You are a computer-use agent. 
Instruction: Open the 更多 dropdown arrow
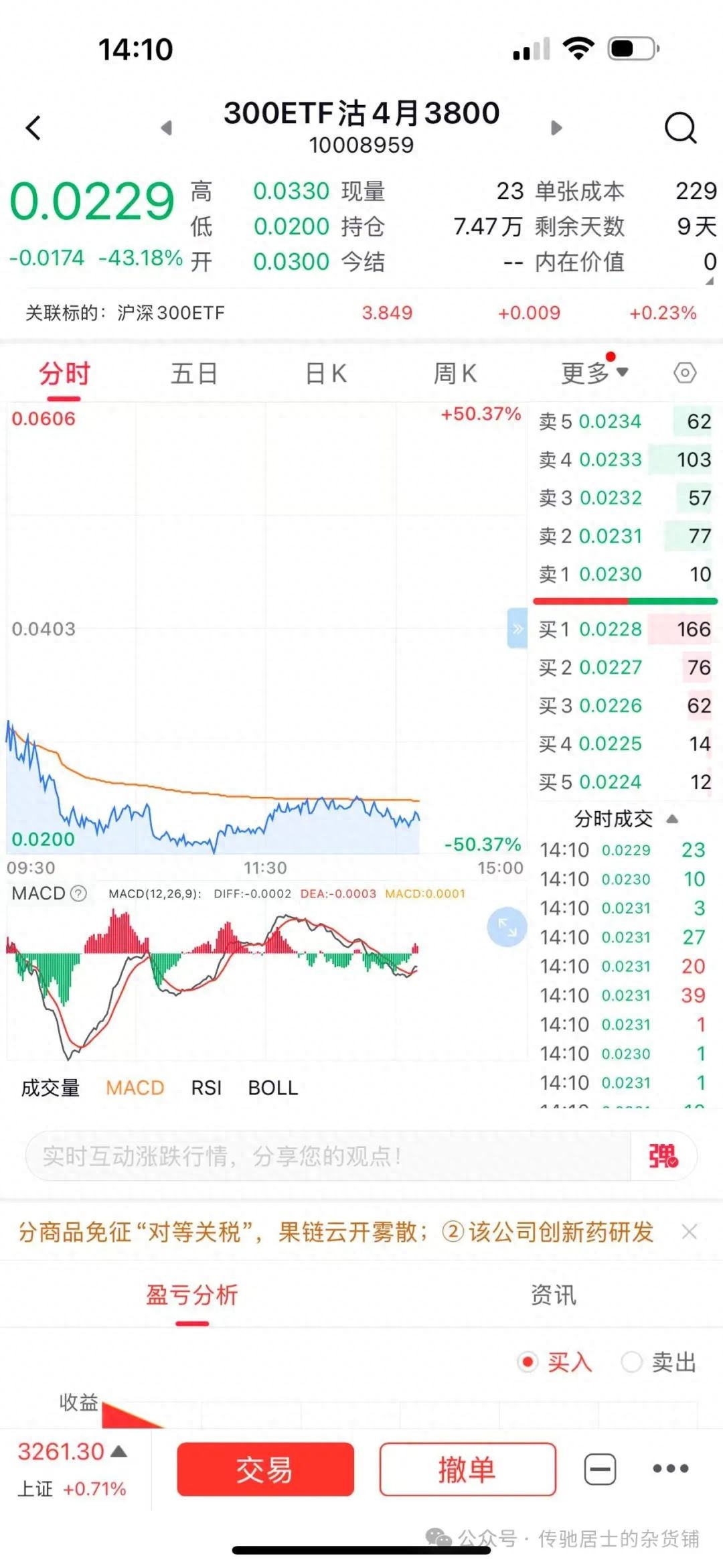point(623,374)
